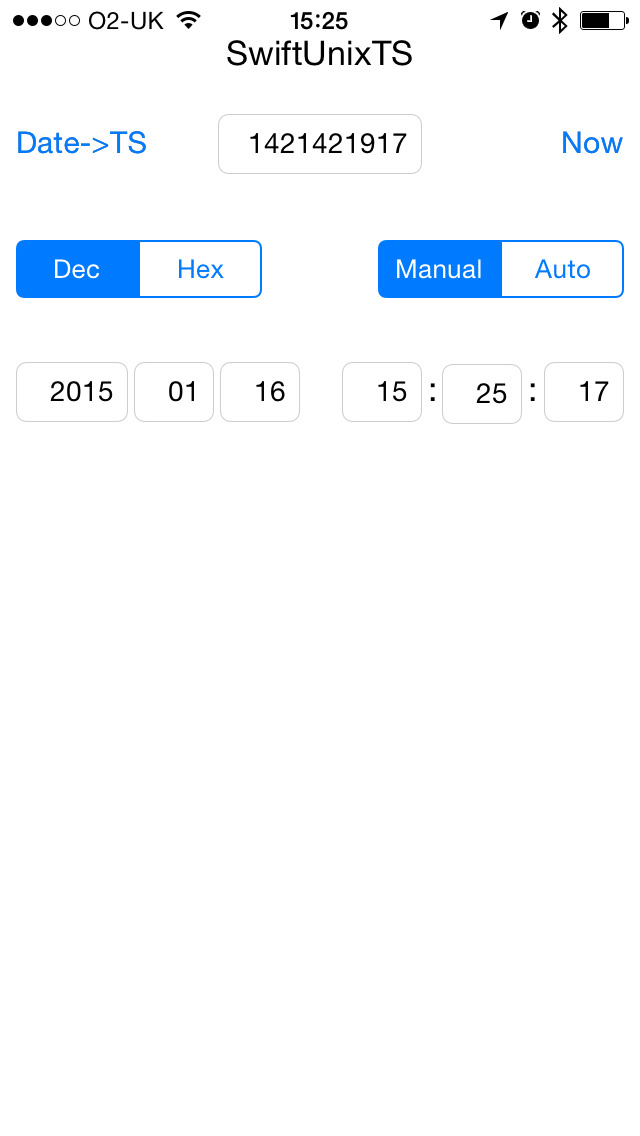
Task: Select the Dec segment
Action: pyautogui.click(x=78, y=269)
